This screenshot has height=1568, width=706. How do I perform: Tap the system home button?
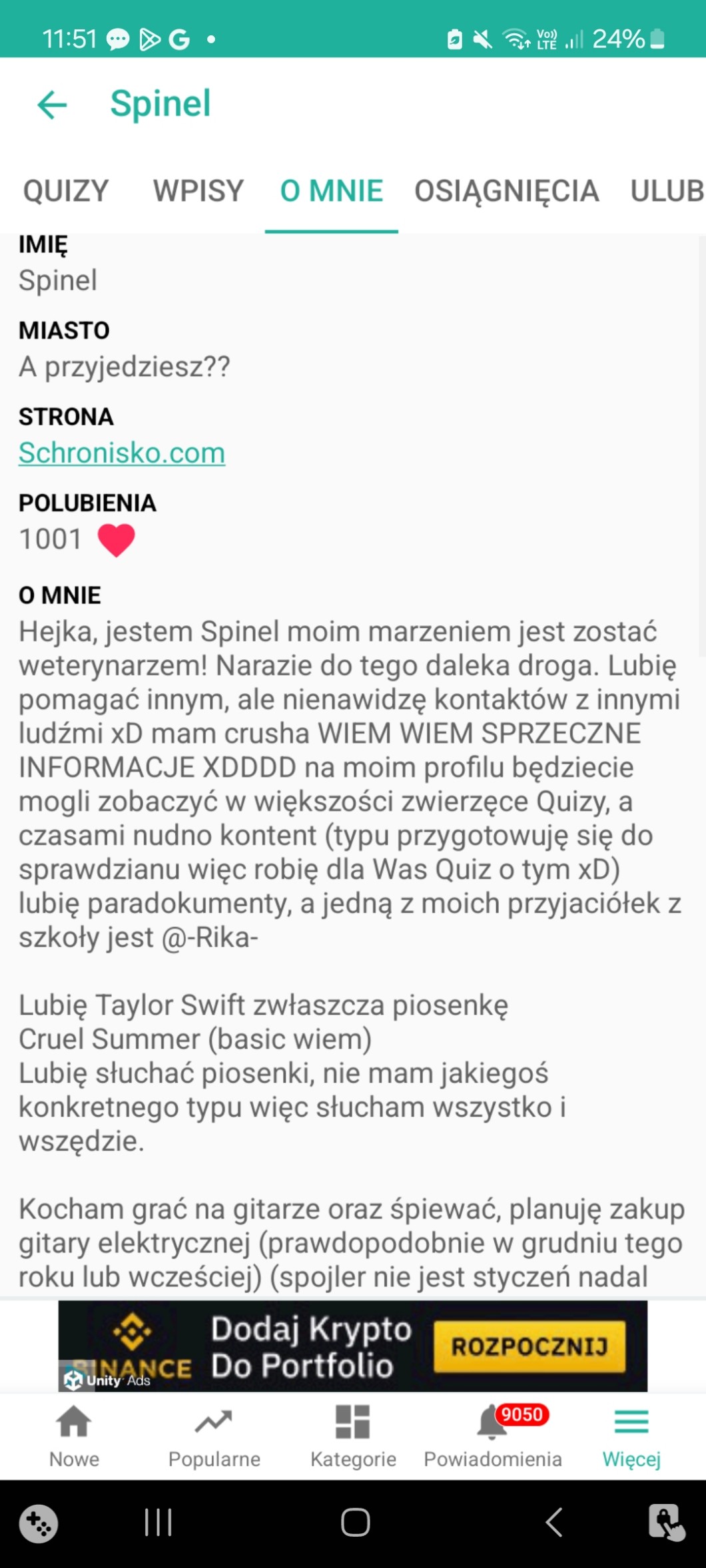point(355,1523)
